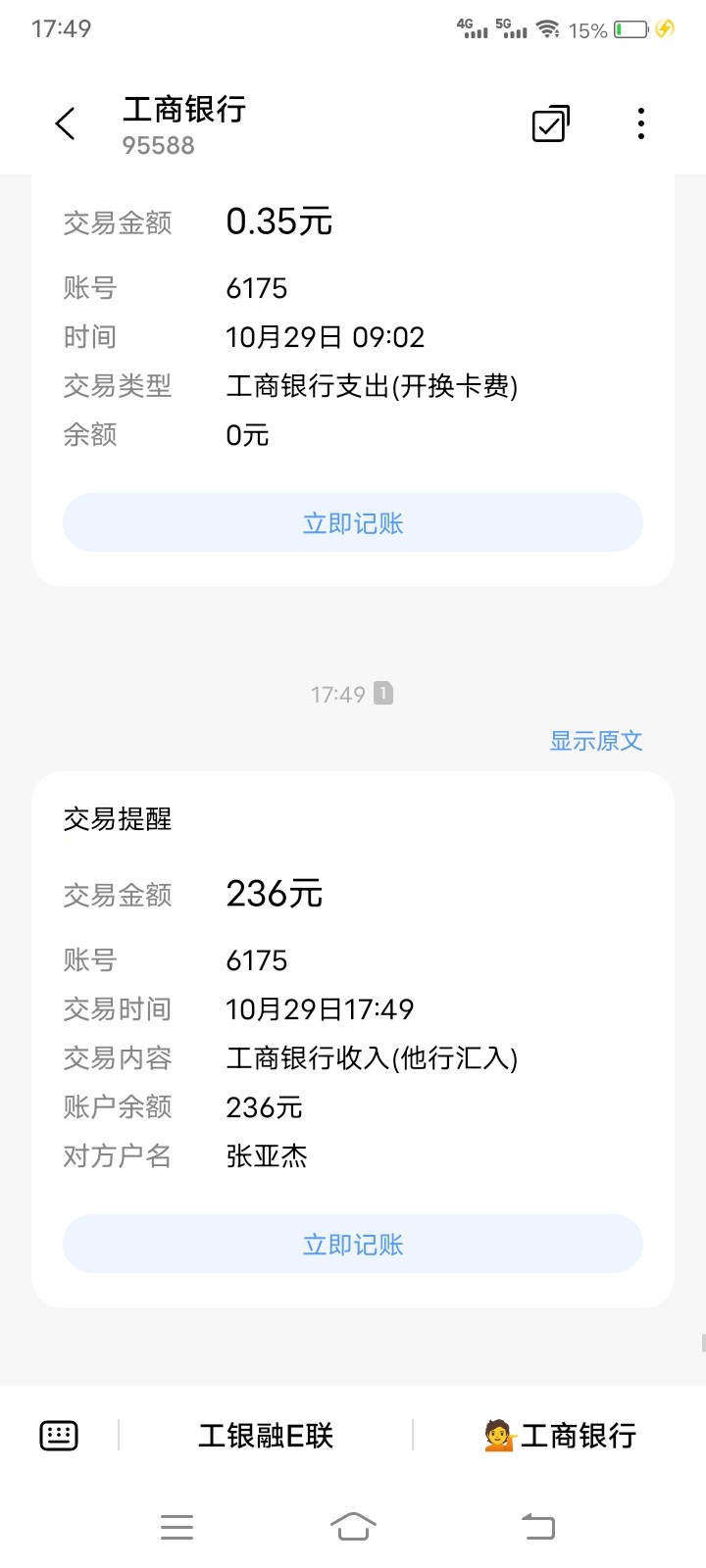The height and width of the screenshot is (1568, 706).
Task: Click 立即记账 under the 0.35元 transaction
Action: click(351, 522)
